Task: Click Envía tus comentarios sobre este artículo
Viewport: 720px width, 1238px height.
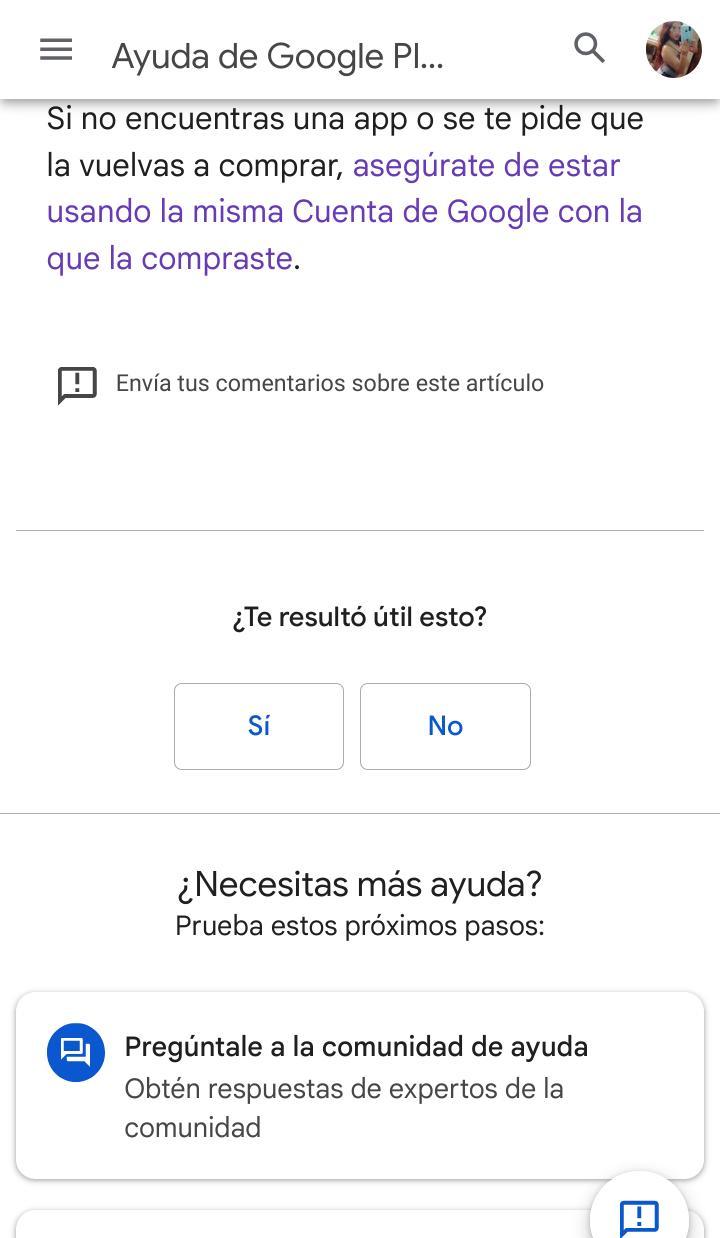Action: (x=330, y=383)
